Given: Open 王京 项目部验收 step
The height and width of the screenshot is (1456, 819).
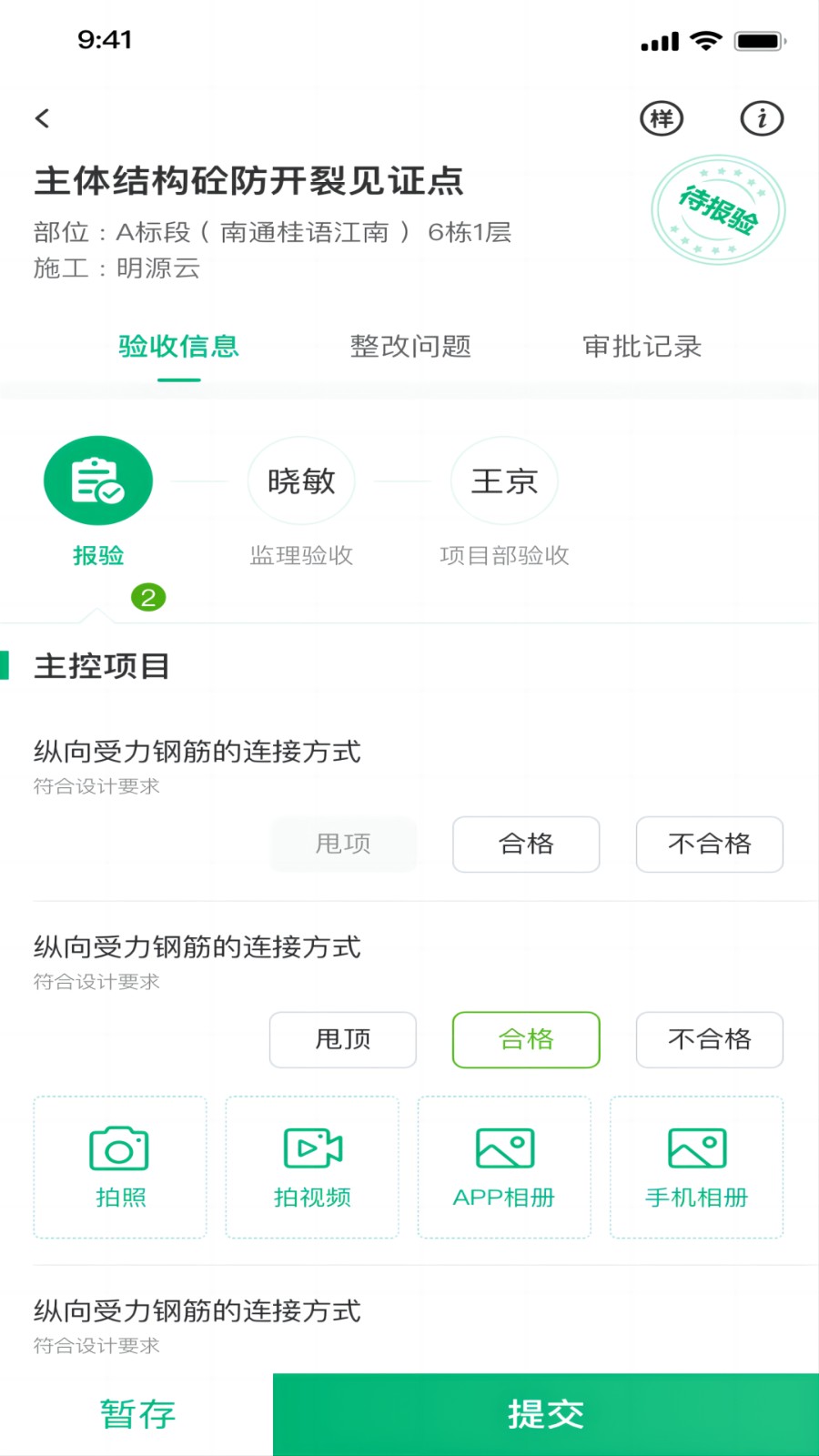Looking at the screenshot, I should click(x=504, y=482).
